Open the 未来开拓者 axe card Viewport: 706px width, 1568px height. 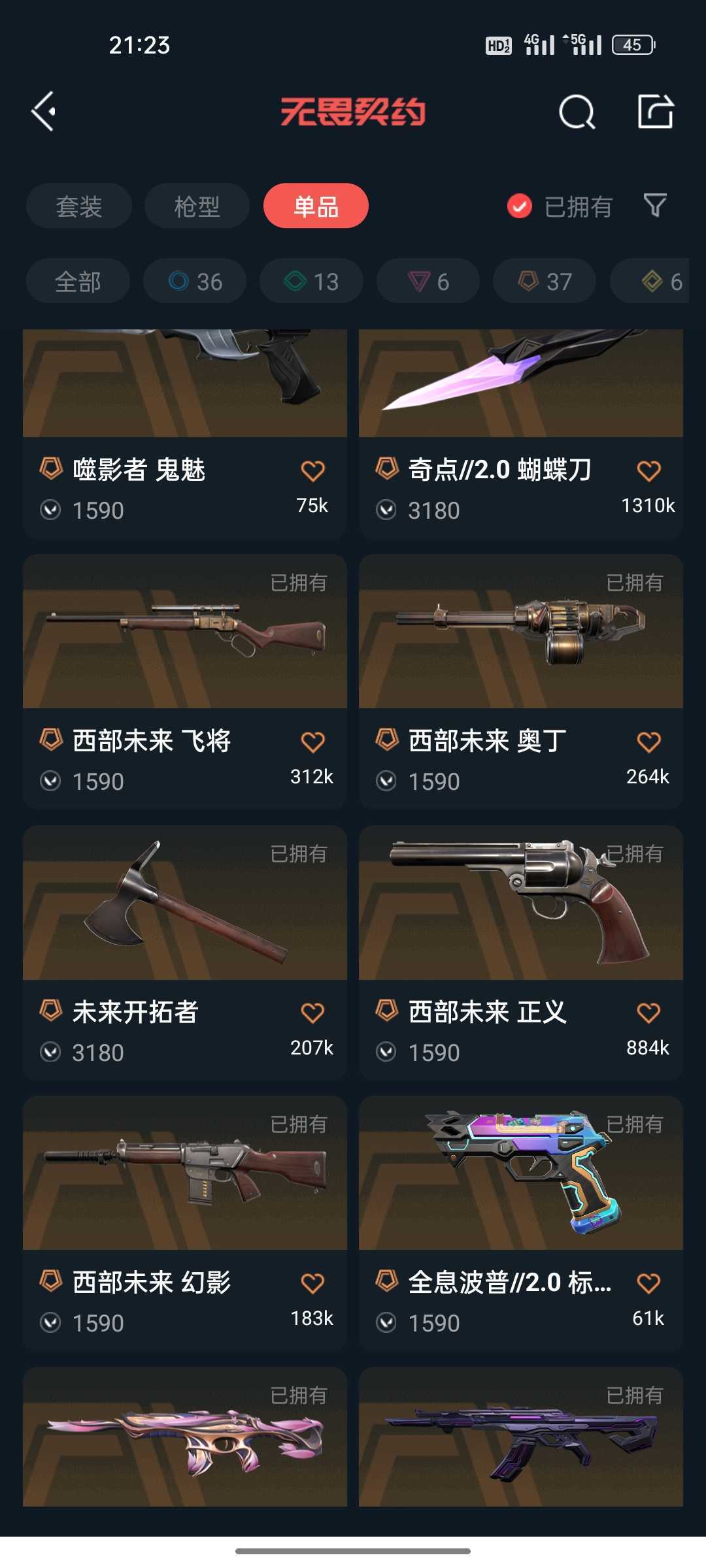(x=185, y=951)
